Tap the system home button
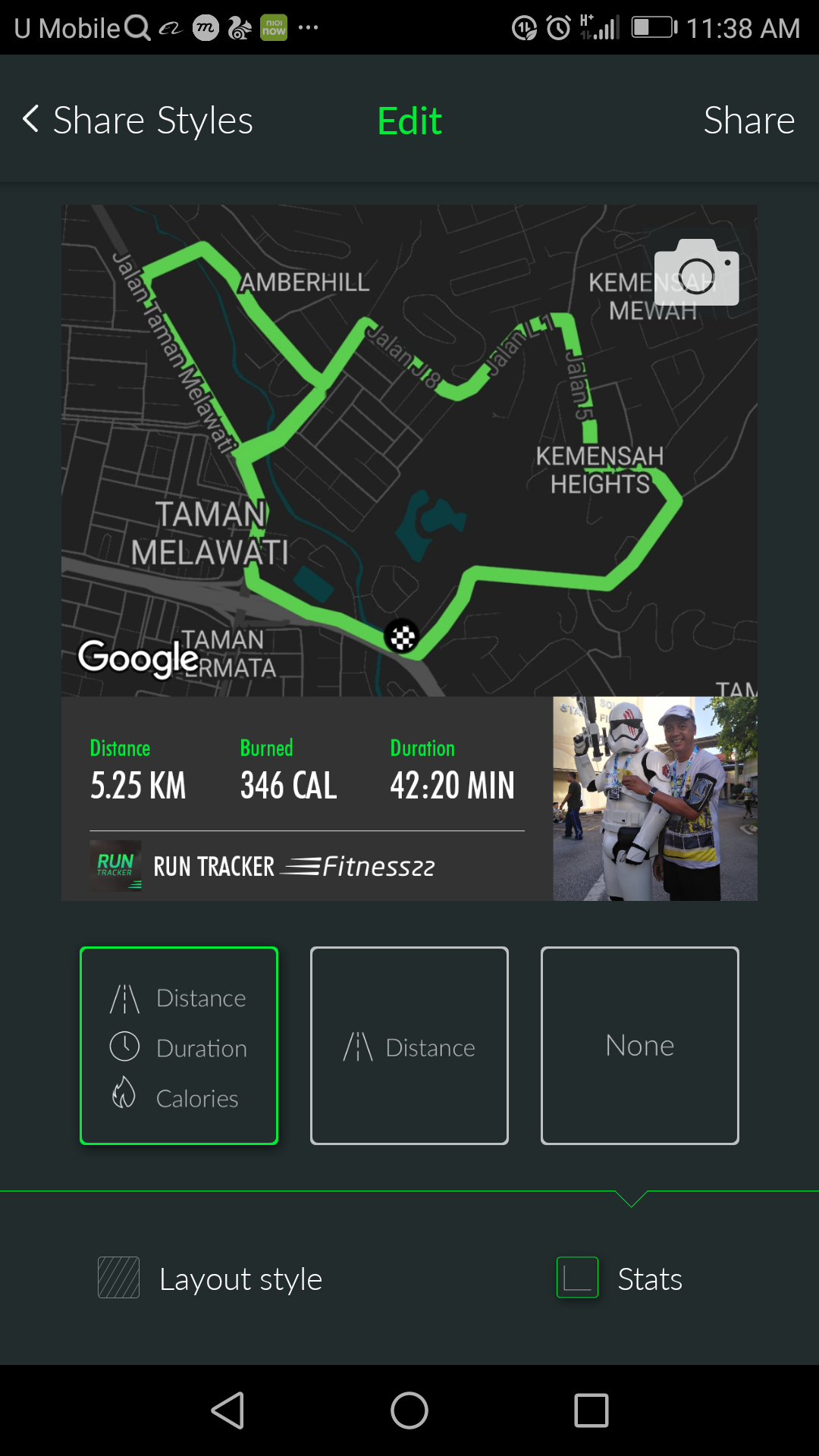The height and width of the screenshot is (1456, 819). tap(409, 1410)
